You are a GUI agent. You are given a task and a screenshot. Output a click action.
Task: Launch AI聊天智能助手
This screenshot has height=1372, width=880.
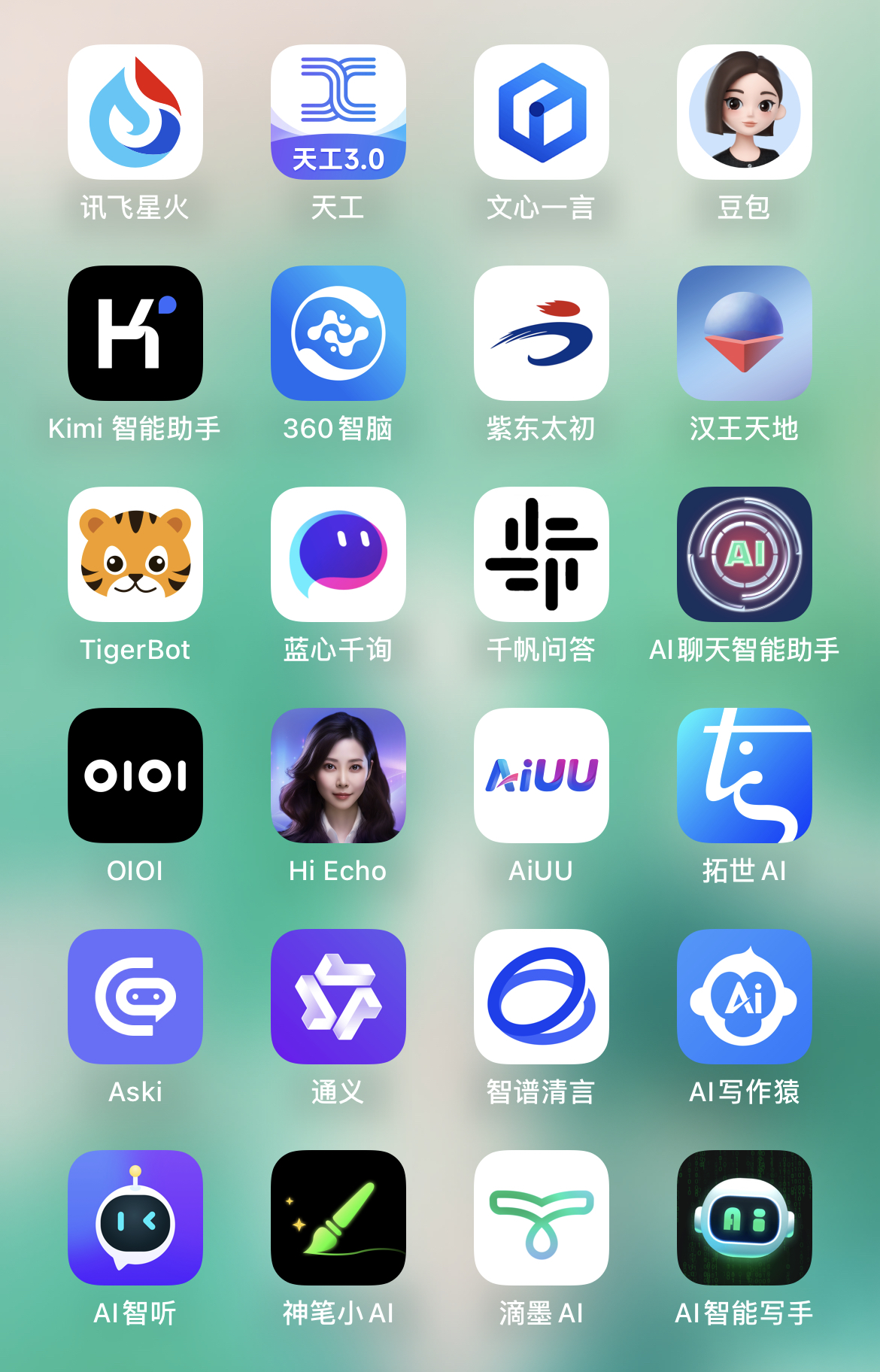pos(745,554)
